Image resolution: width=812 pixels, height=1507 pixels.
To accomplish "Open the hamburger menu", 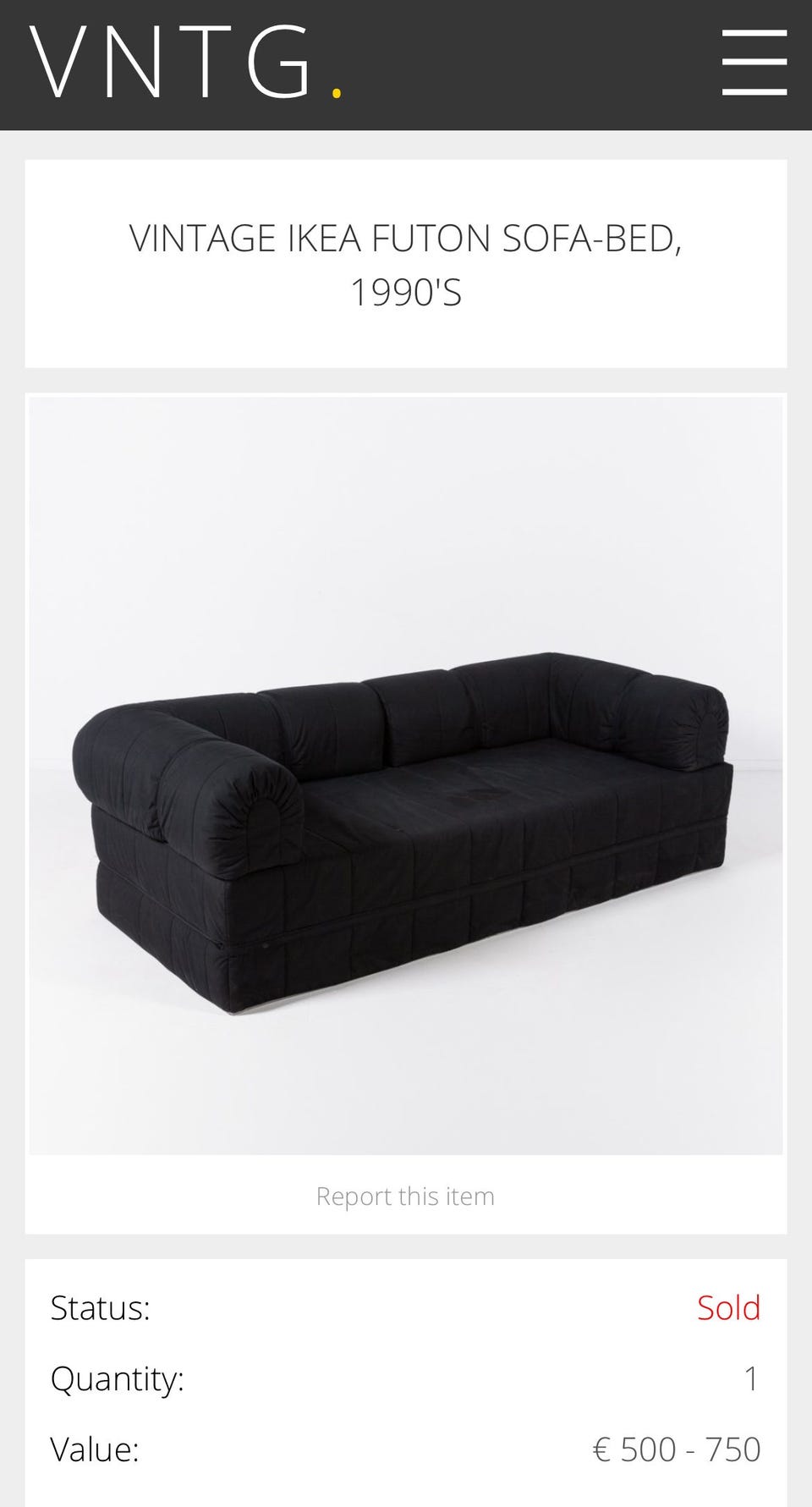I will (754, 63).
